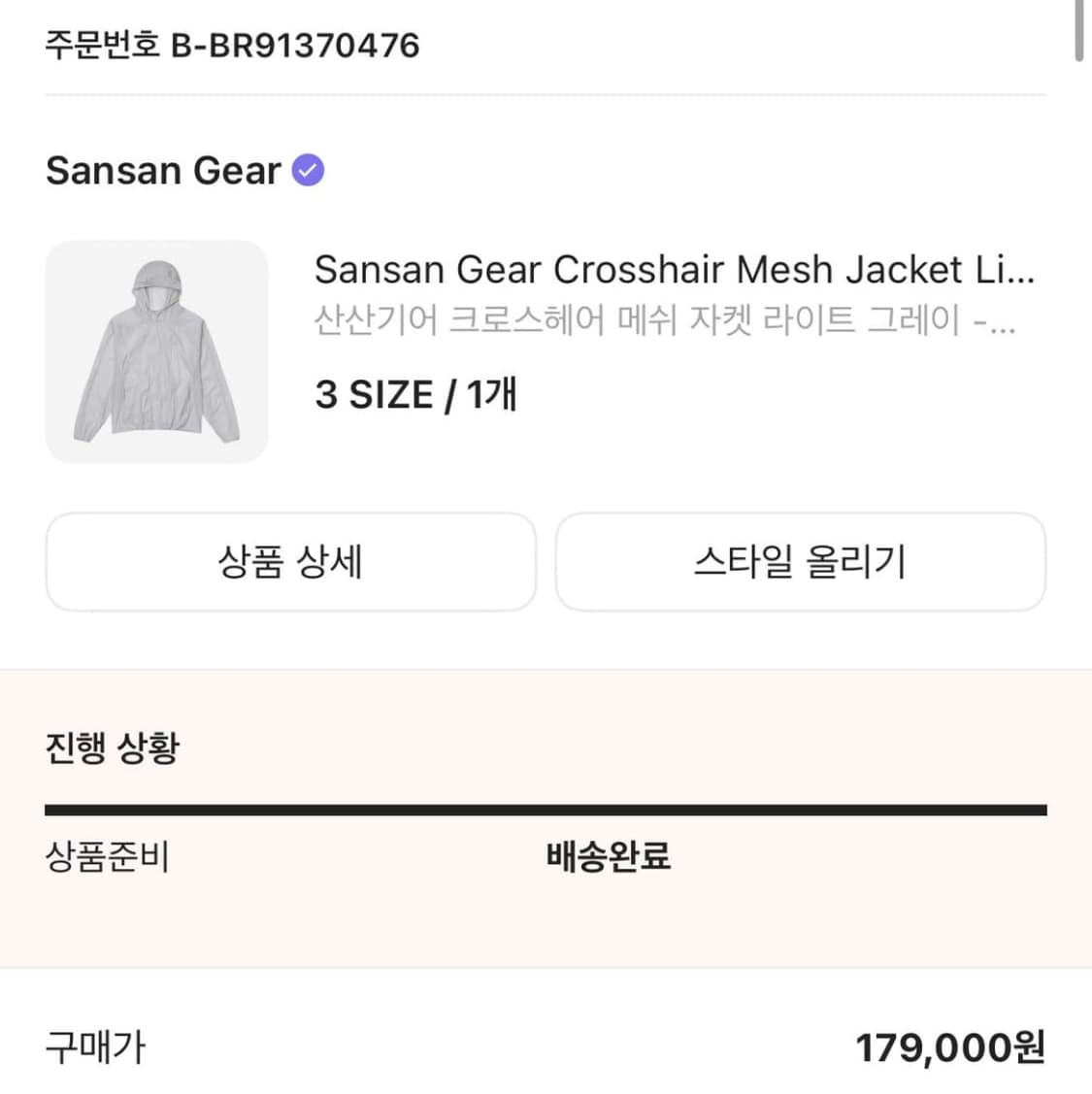Open the Sansan Gear brand page
This screenshot has width=1092, height=1094.
[x=160, y=171]
